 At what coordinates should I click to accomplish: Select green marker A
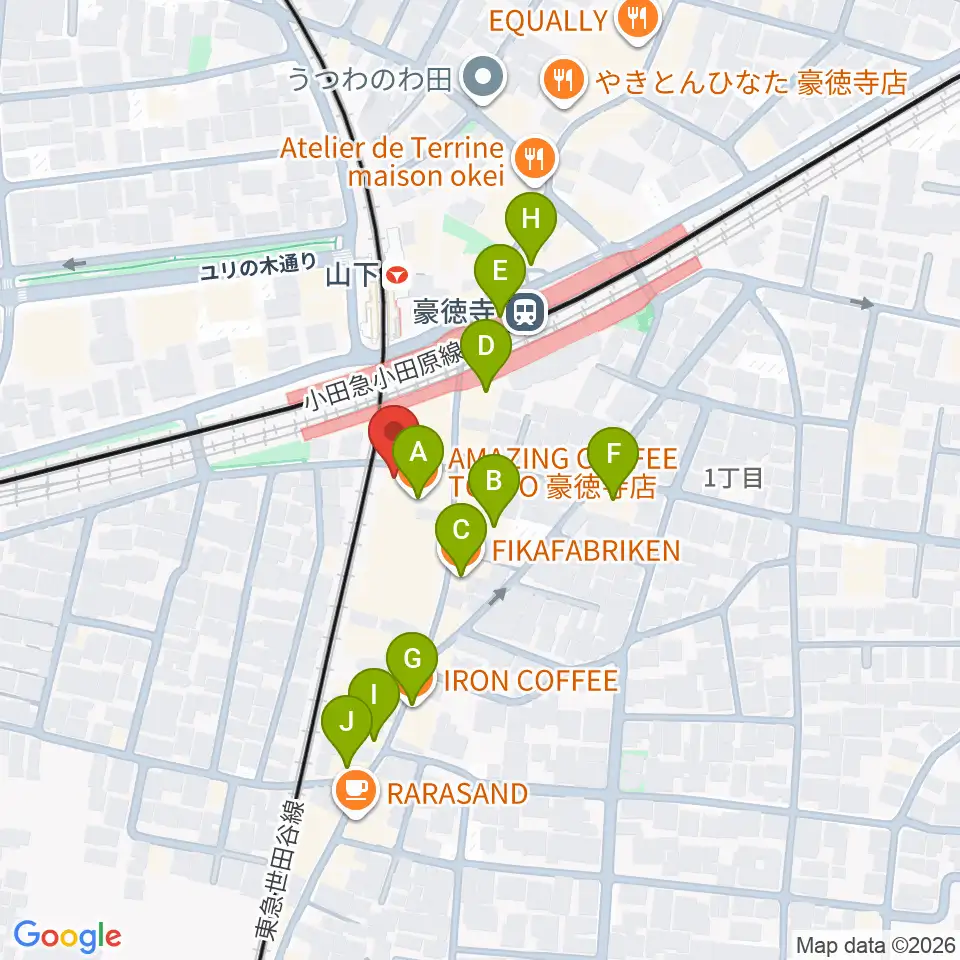tap(418, 461)
